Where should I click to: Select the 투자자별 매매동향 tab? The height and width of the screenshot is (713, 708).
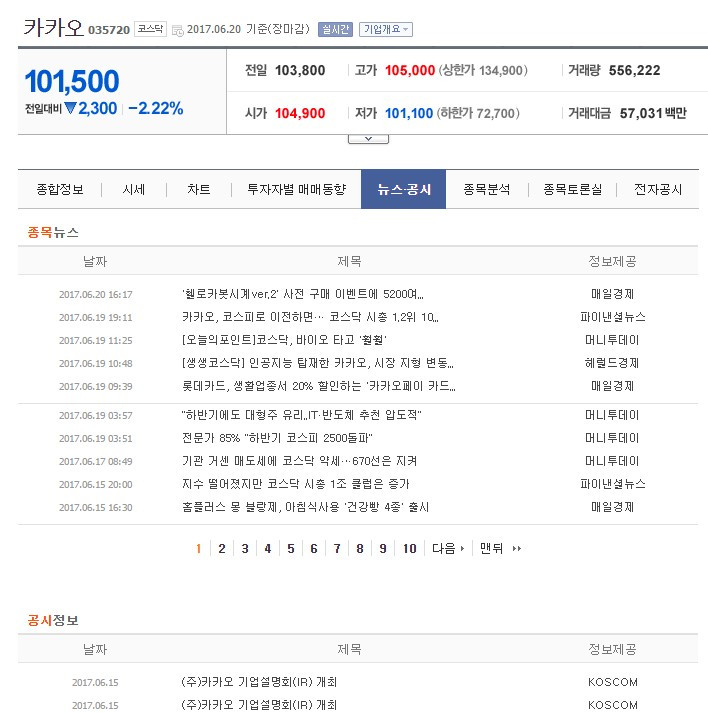coord(296,190)
